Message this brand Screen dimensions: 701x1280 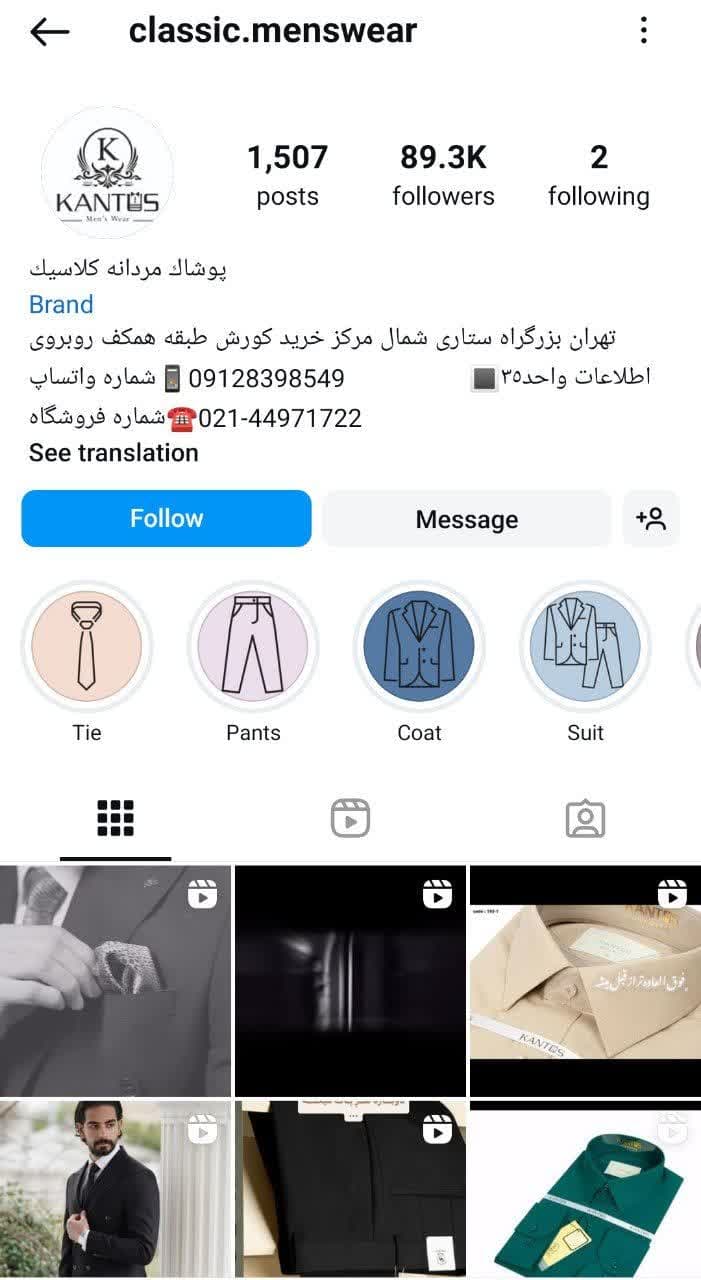coord(466,519)
